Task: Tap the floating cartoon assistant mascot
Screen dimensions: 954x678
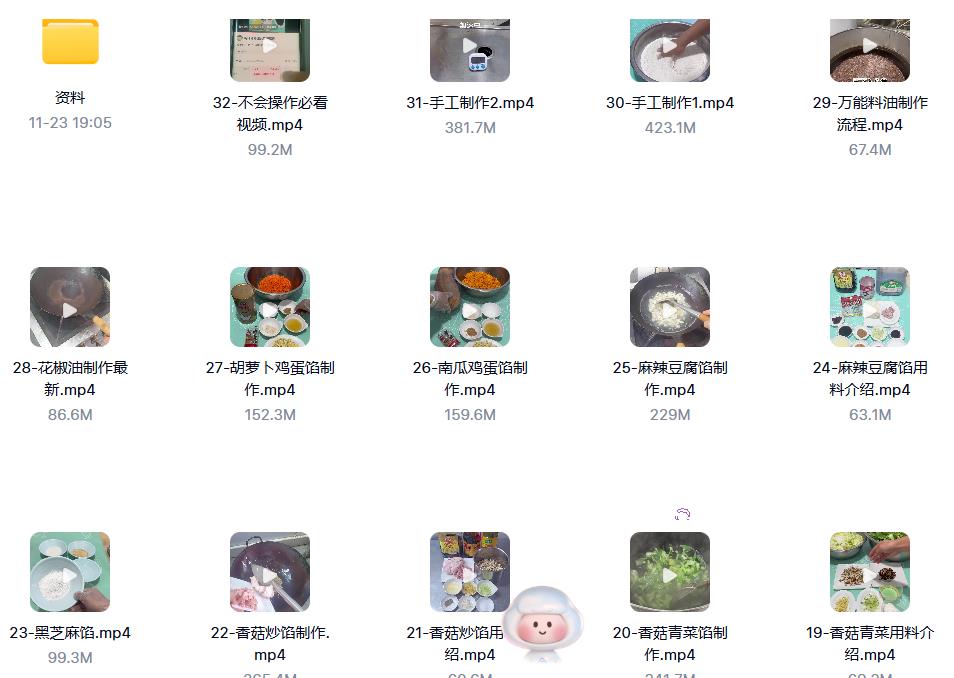Action: tap(542, 625)
